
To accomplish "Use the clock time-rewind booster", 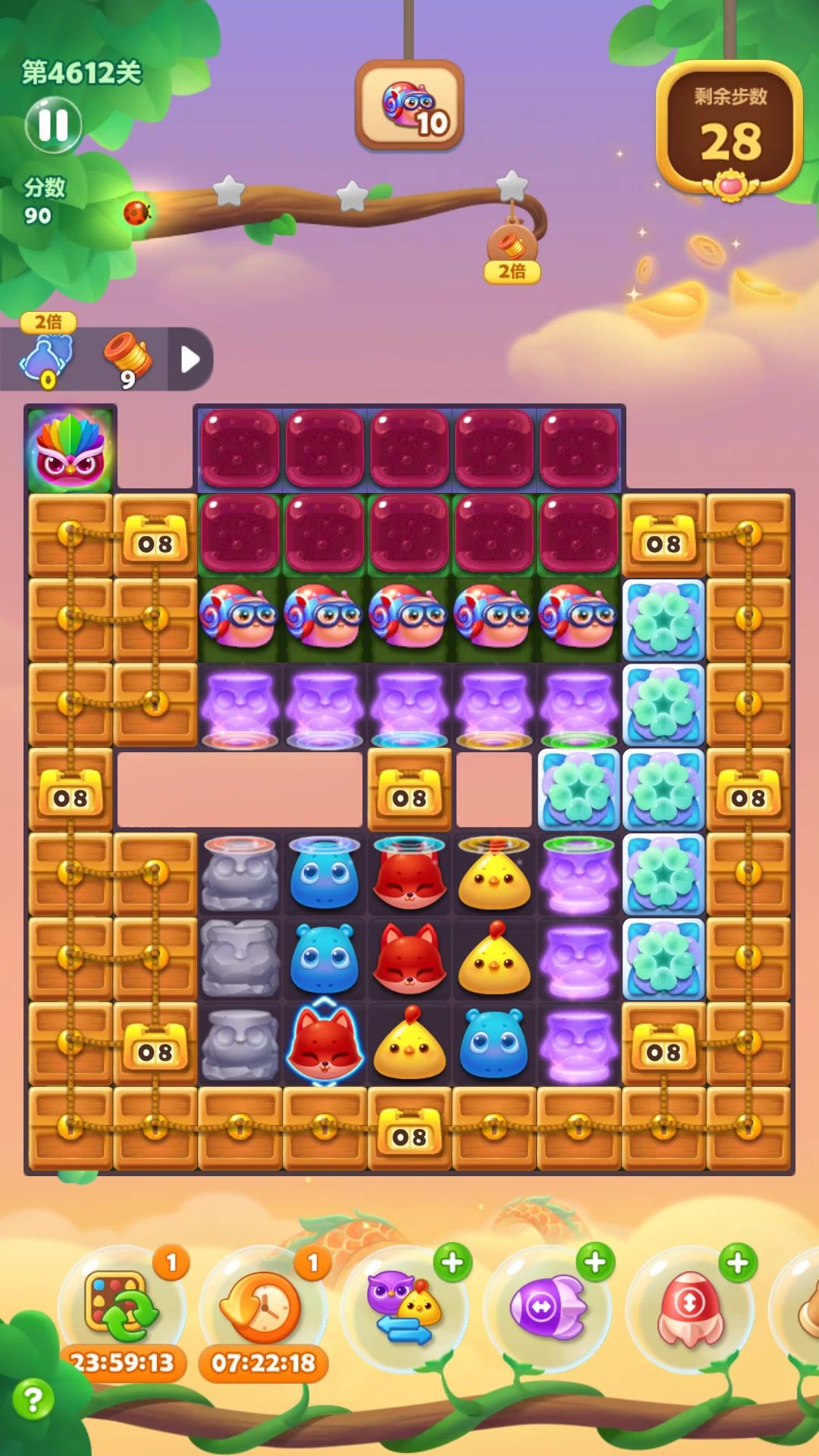I will pyautogui.click(x=262, y=1307).
